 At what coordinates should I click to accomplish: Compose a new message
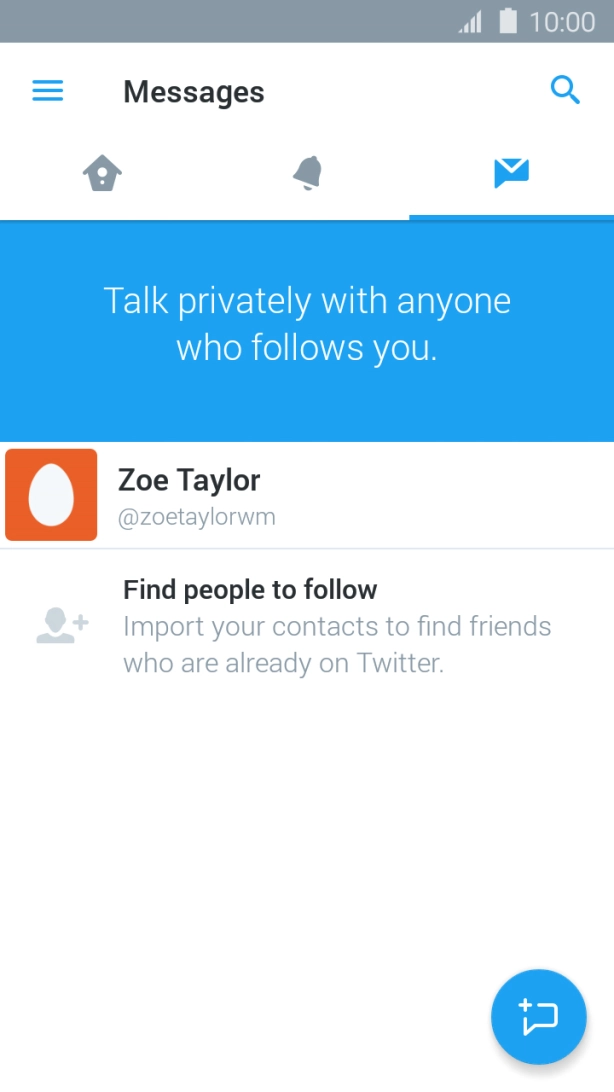tap(538, 1017)
